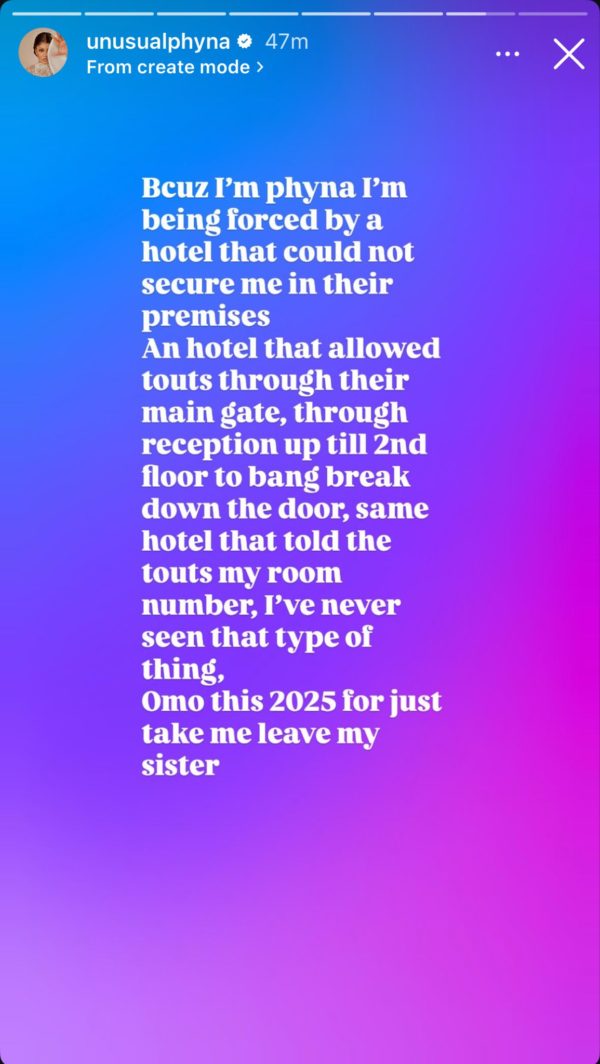
Task: Close the story viewer
Action: click(x=568, y=53)
